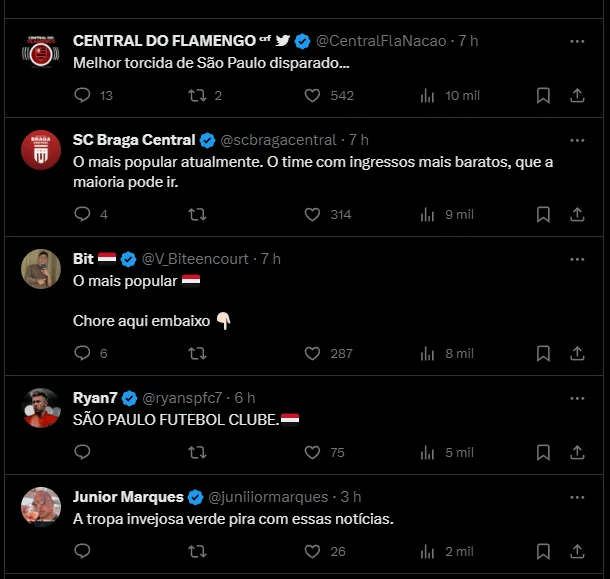Like Bit's 'O mais popular' tweet
This screenshot has height=579, width=610.
tap(312, 353)
